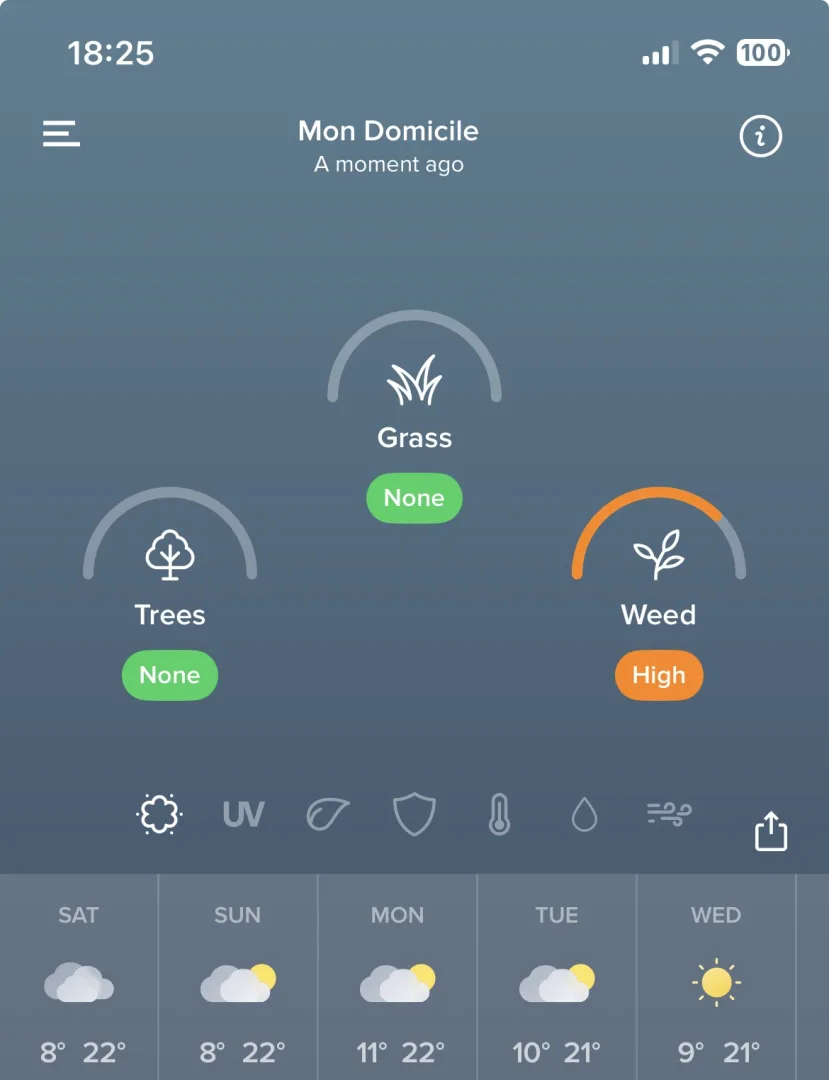Select the MON forecast day
The image size is (829, 1080).
[x=397, y=976]
